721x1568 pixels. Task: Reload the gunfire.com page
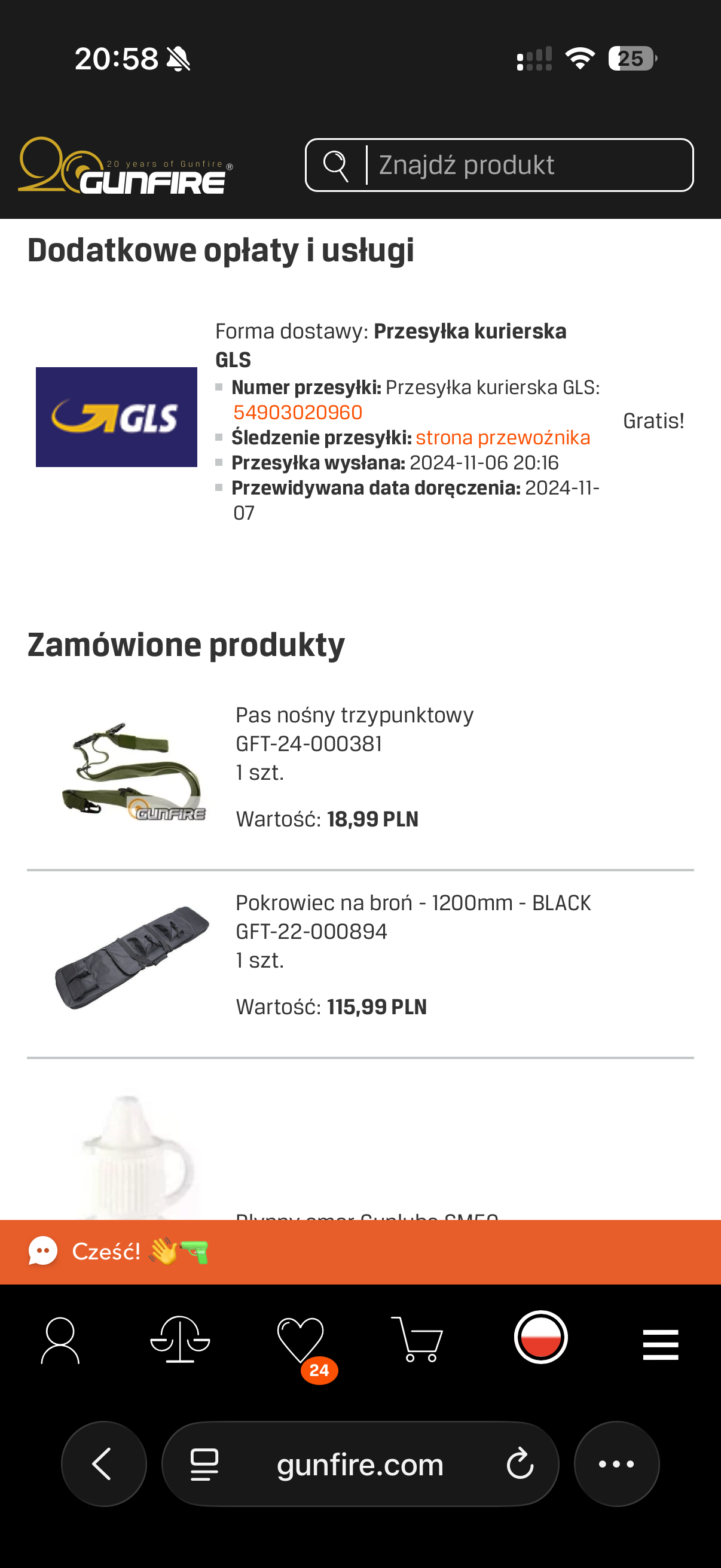pos(520,1464)
